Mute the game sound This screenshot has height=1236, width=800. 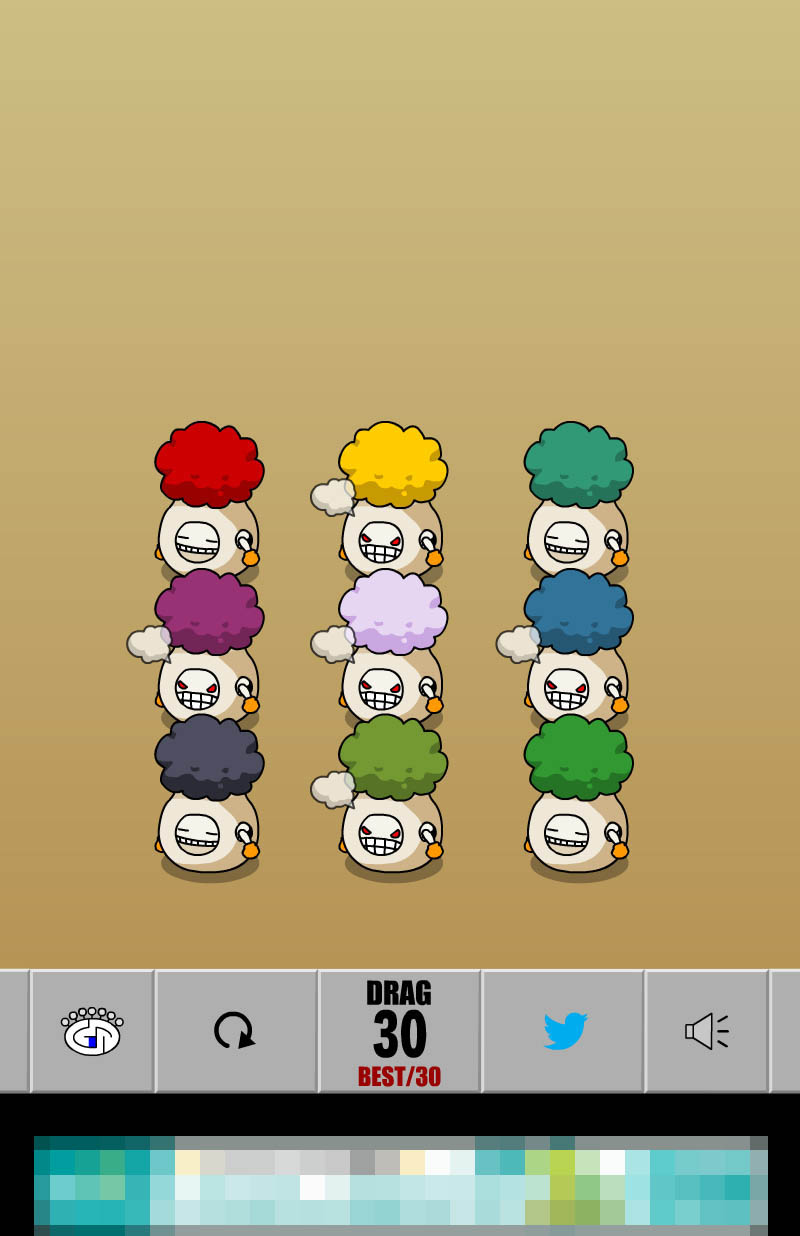pyautogui.click(x=706, y=1031)
